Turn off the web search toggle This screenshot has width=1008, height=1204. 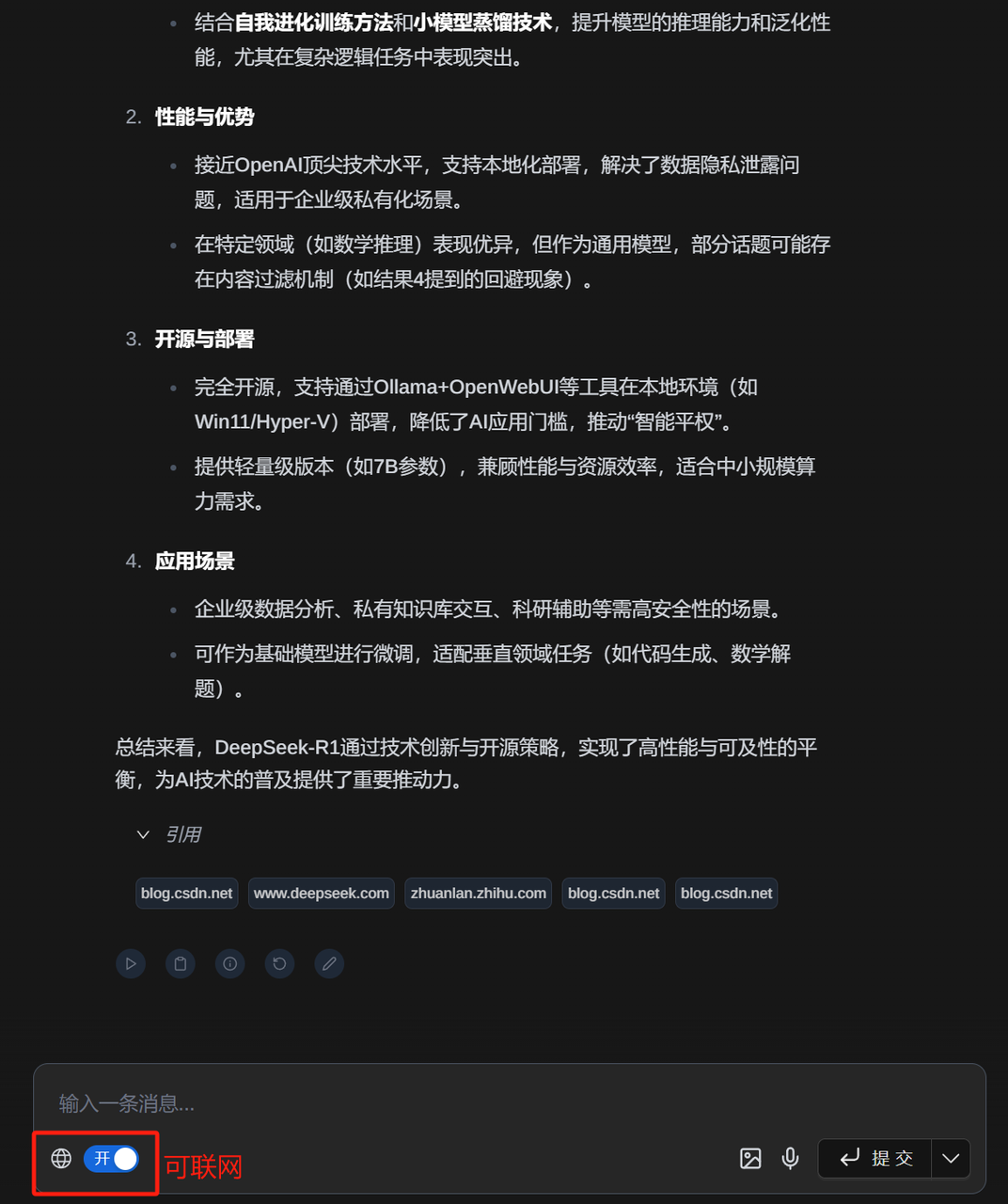(x=112, y=1159)
